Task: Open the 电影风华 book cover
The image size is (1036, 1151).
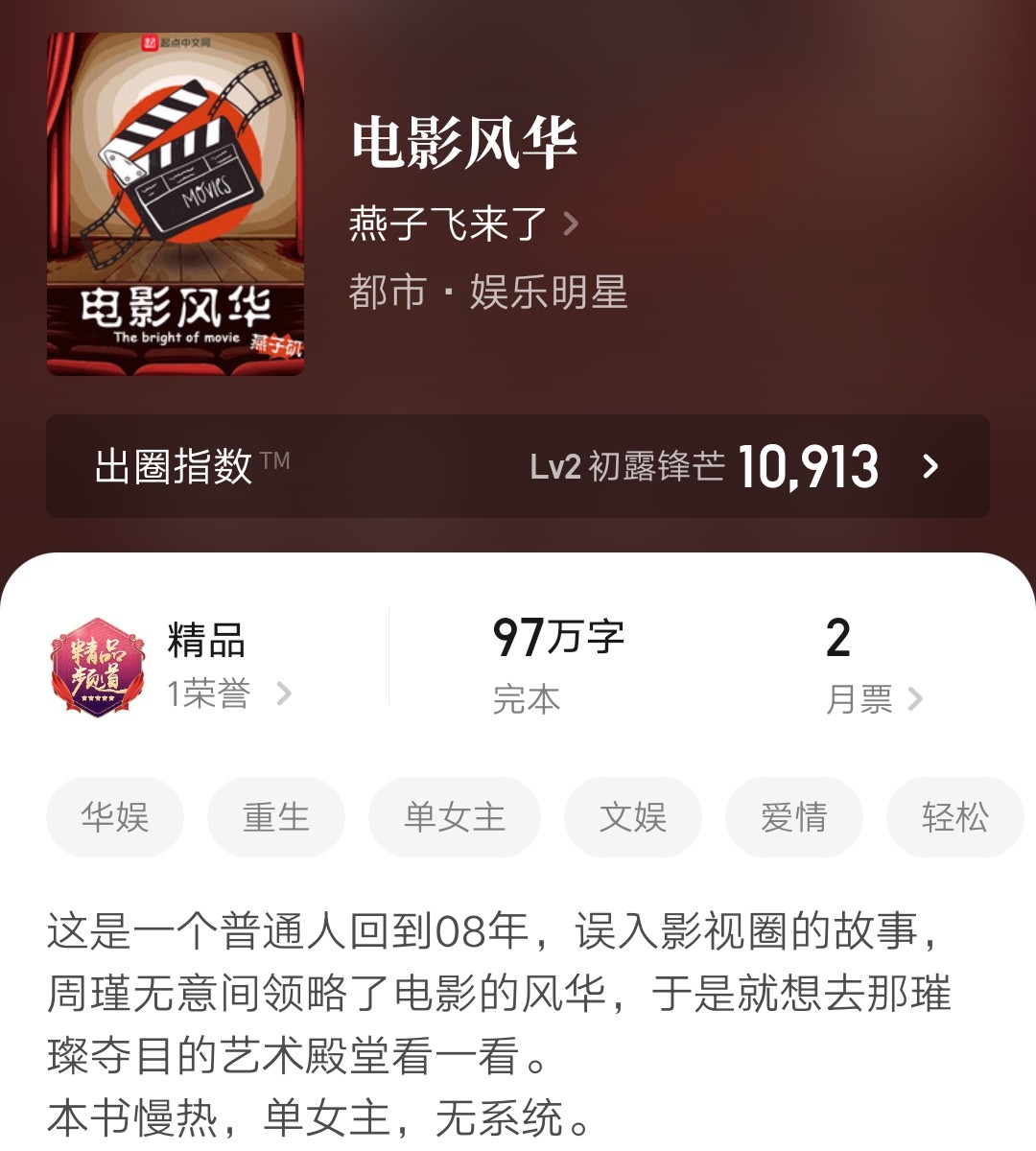Action: tap(176, 204)
